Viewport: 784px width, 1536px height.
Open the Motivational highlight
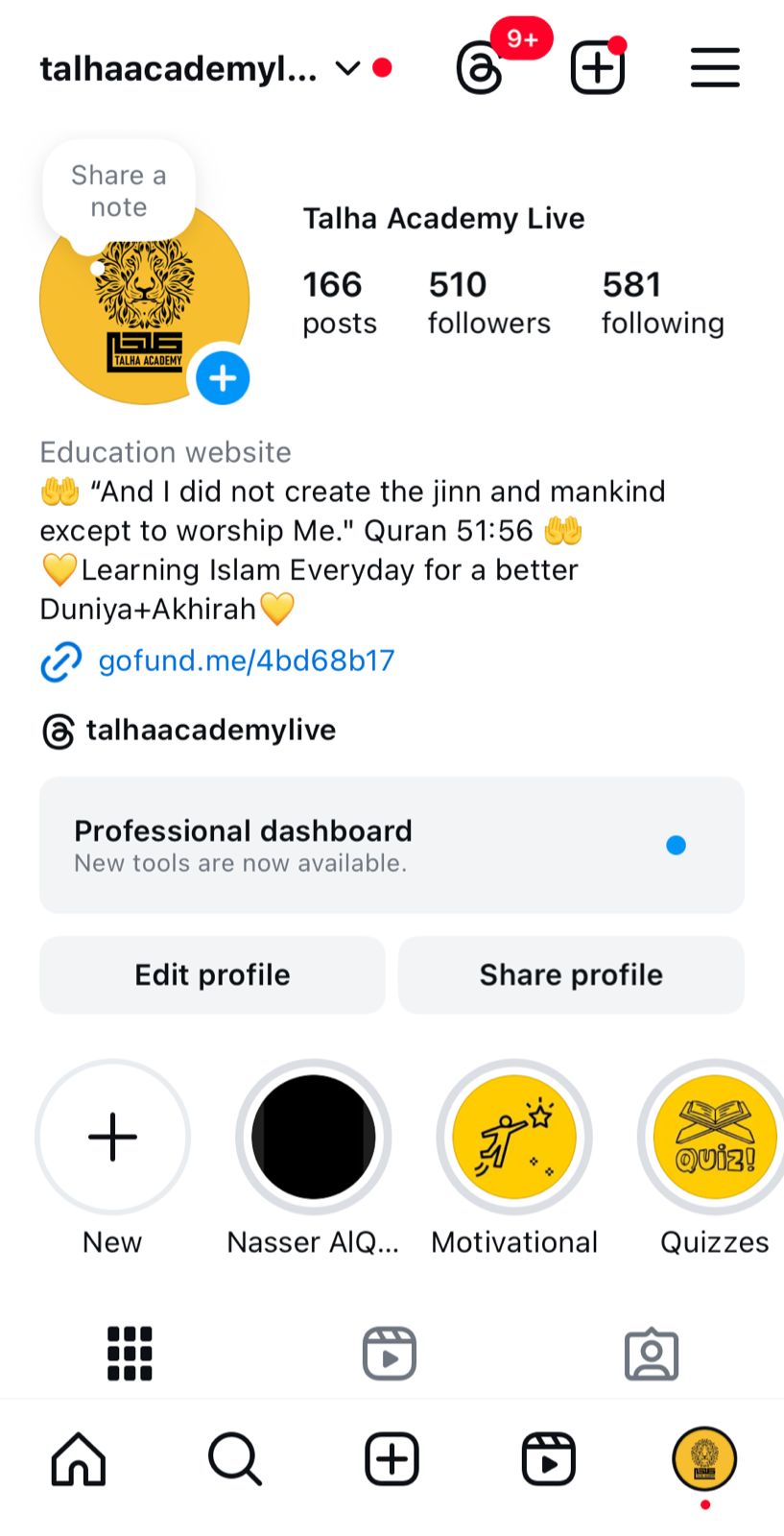click(514, 1137)
